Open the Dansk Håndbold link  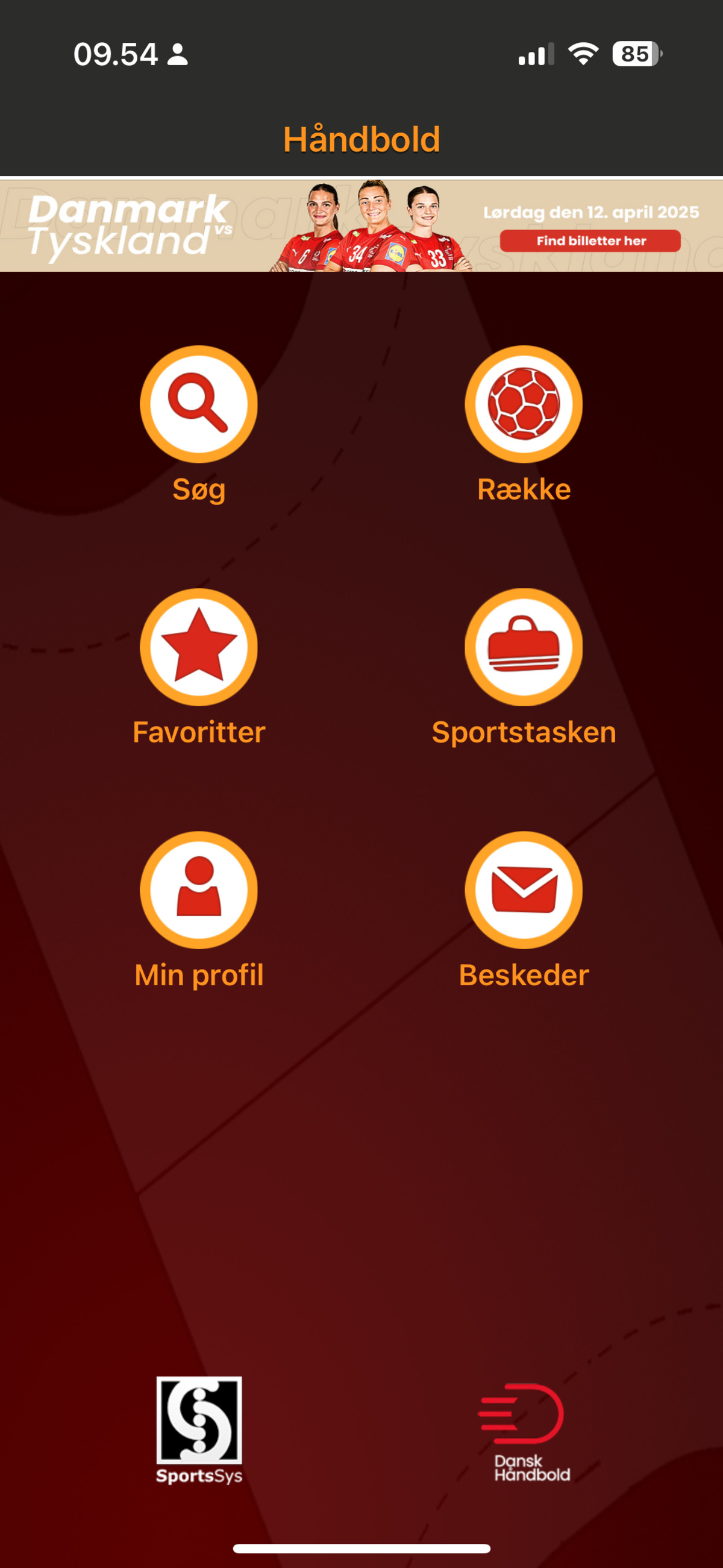point(525,1432)
